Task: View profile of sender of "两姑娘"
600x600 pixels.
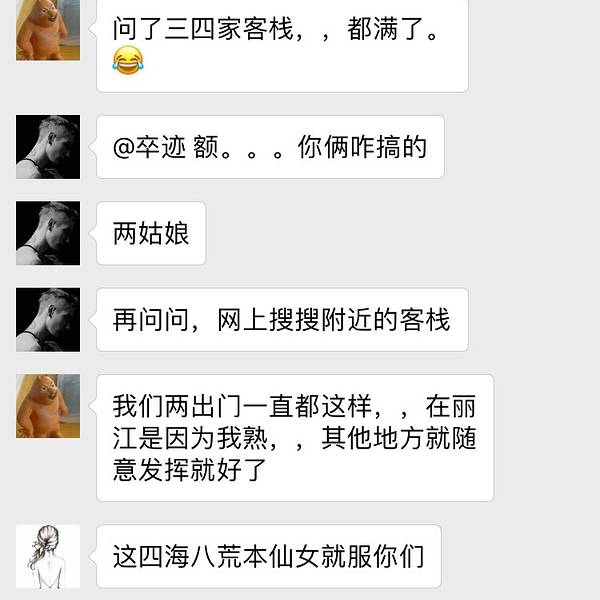Action: click(x=48, y=233)
